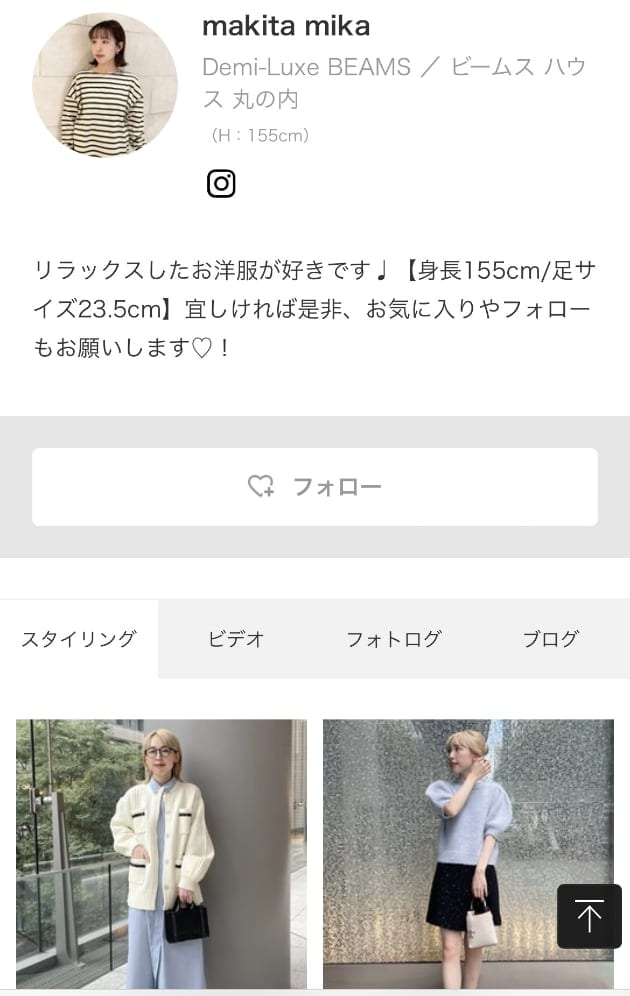
Task: Switch to the スタイリング tab
Action: (x=79, y=639)
